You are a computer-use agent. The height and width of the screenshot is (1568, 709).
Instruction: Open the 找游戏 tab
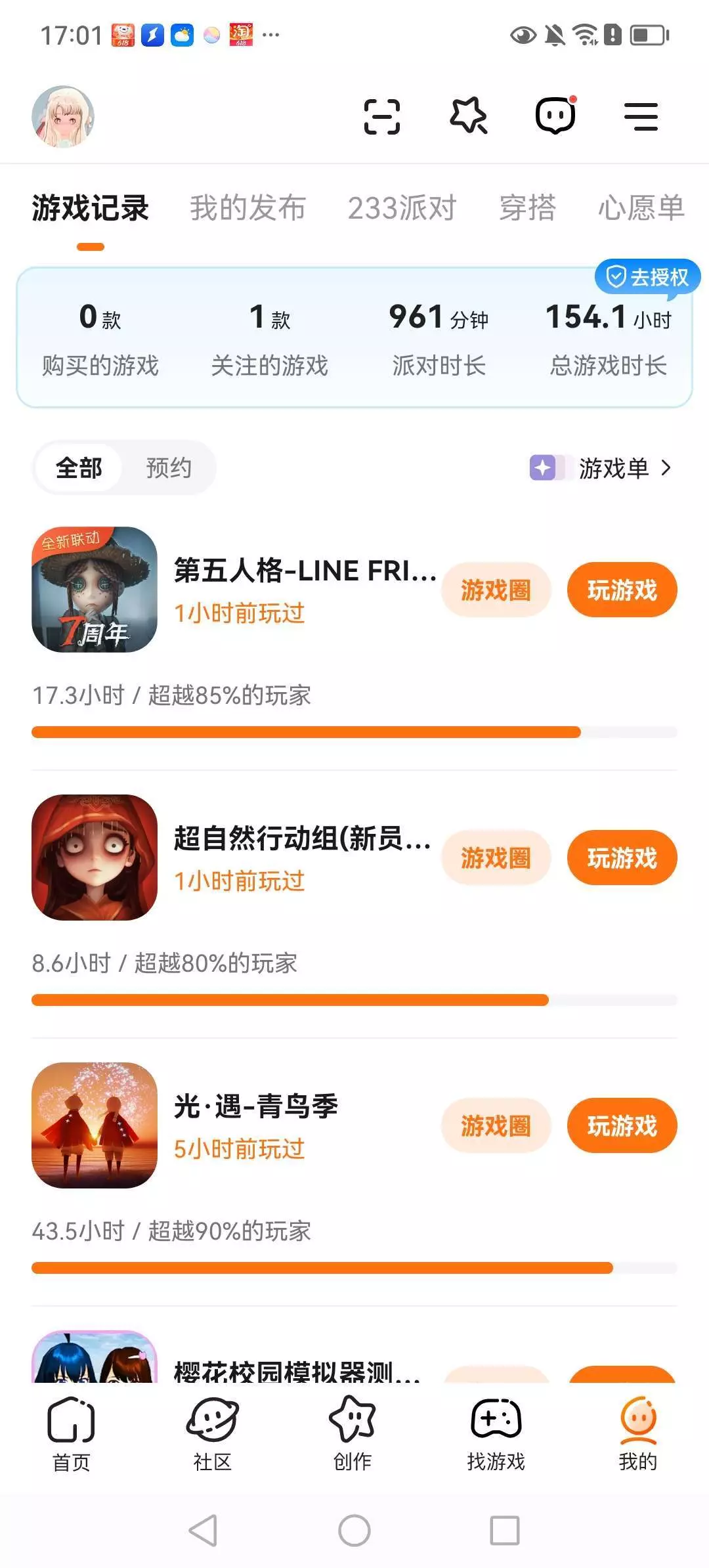(496, 1431)
